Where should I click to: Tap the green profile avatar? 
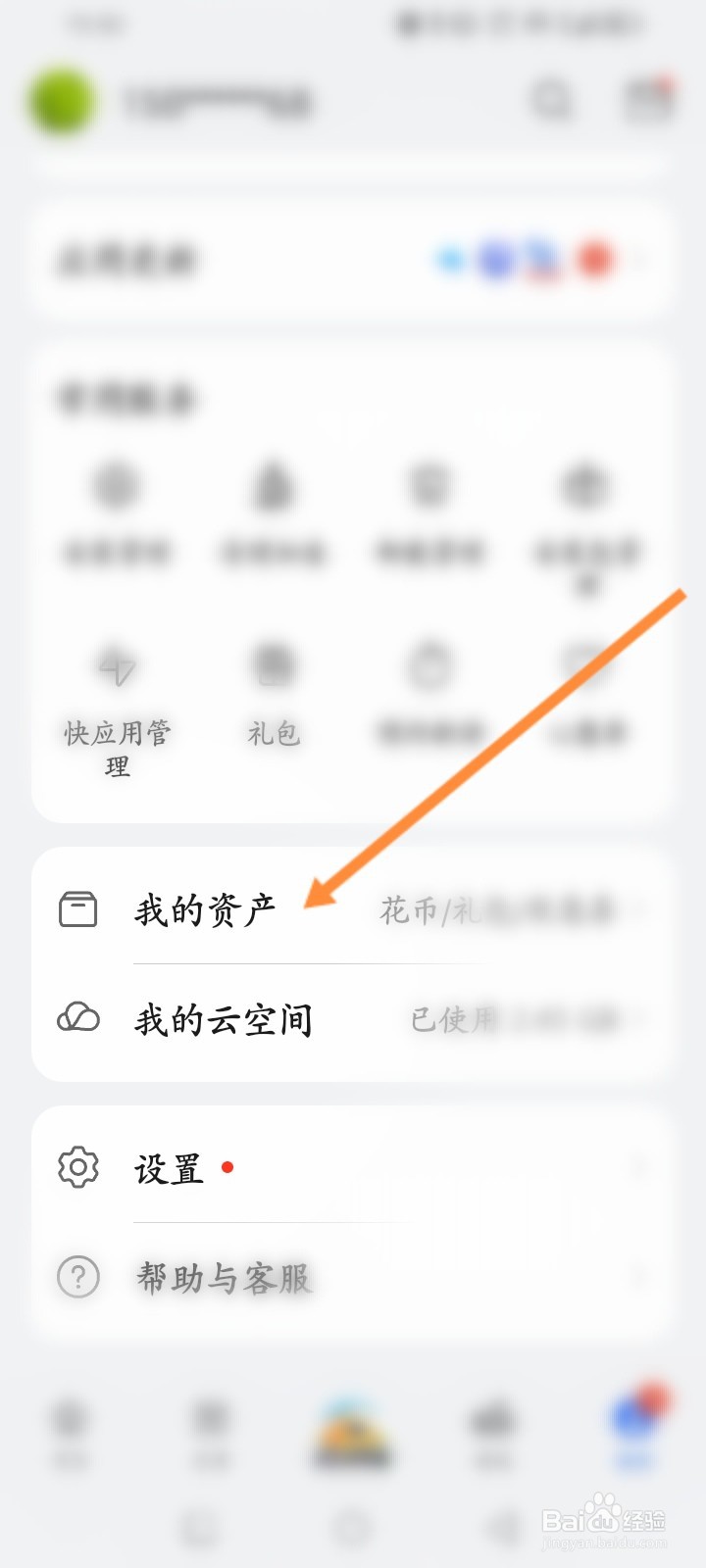(x=62, y=100)
